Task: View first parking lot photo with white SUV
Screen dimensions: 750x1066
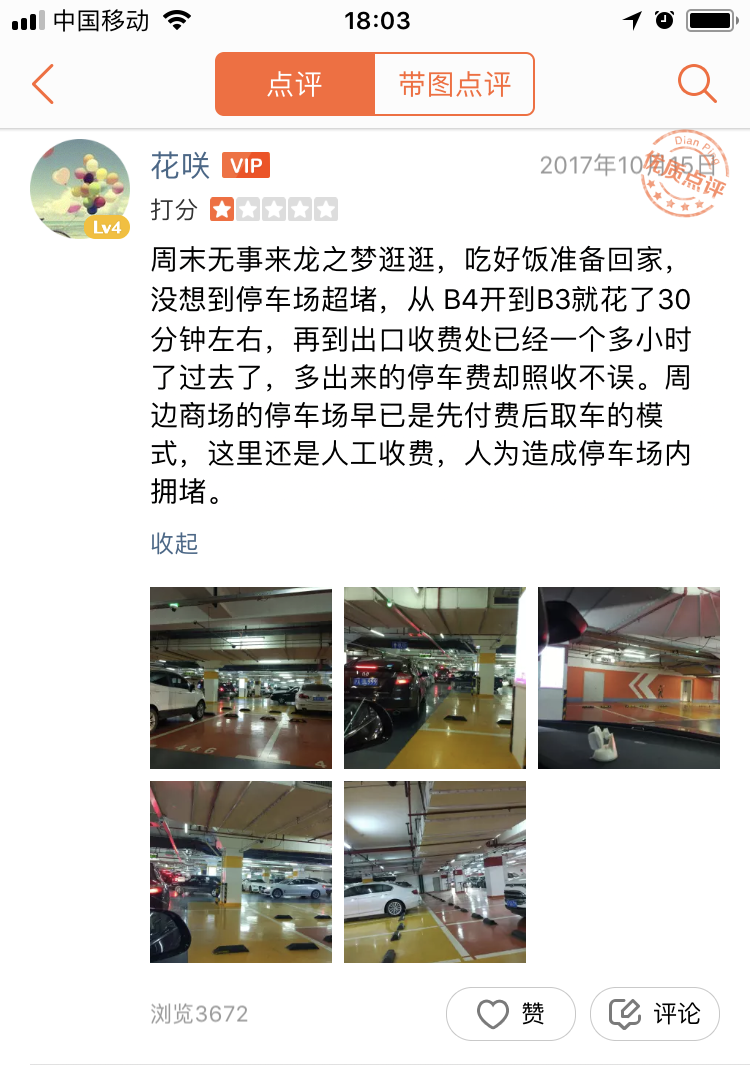Action: pos(241,678)
